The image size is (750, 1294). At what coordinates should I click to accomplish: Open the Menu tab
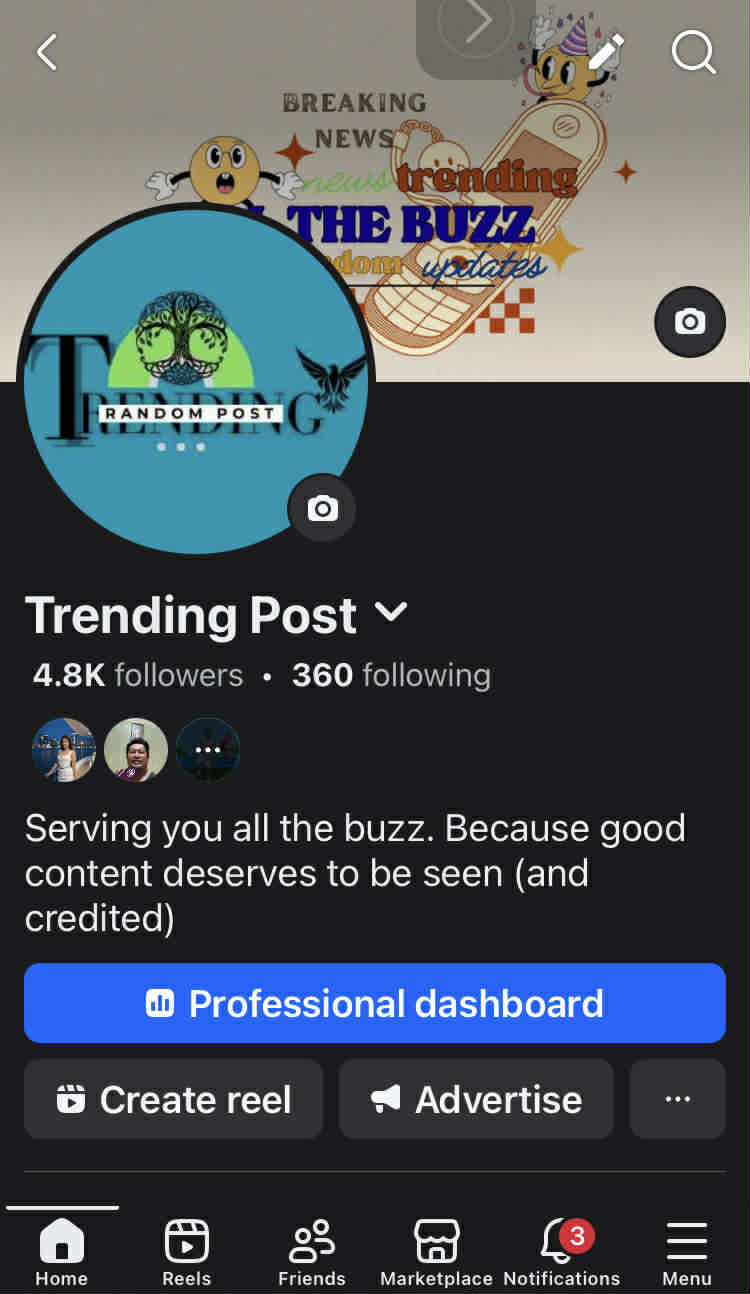coord(686,1252)
